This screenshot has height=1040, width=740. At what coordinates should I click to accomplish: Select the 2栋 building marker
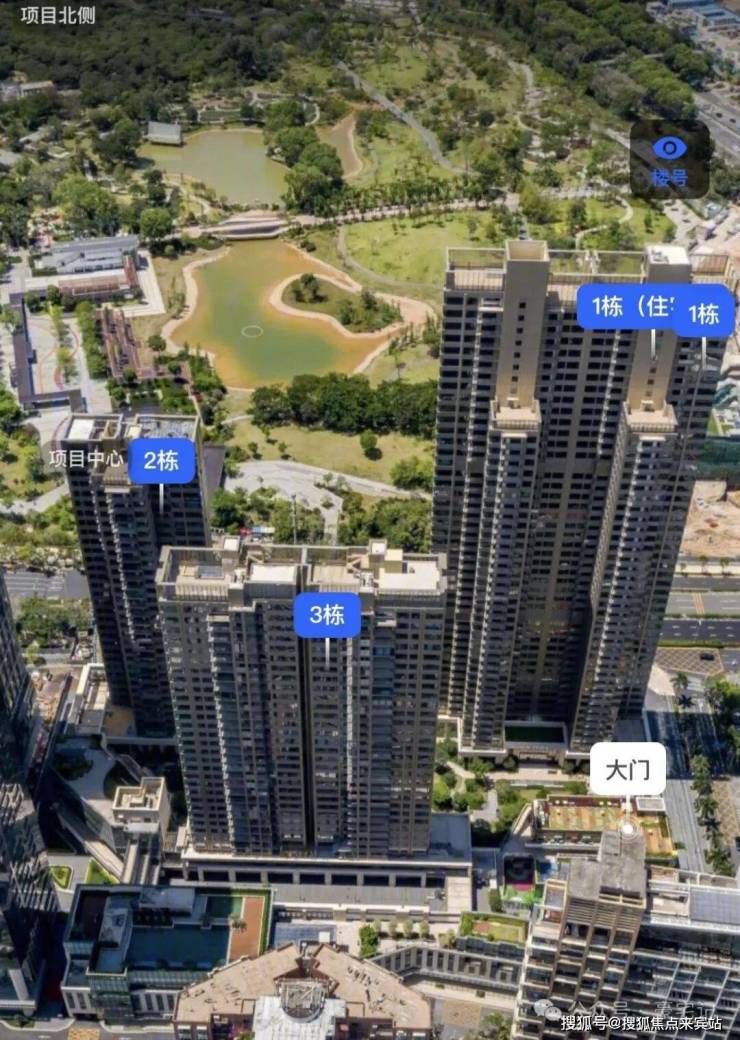161,461
